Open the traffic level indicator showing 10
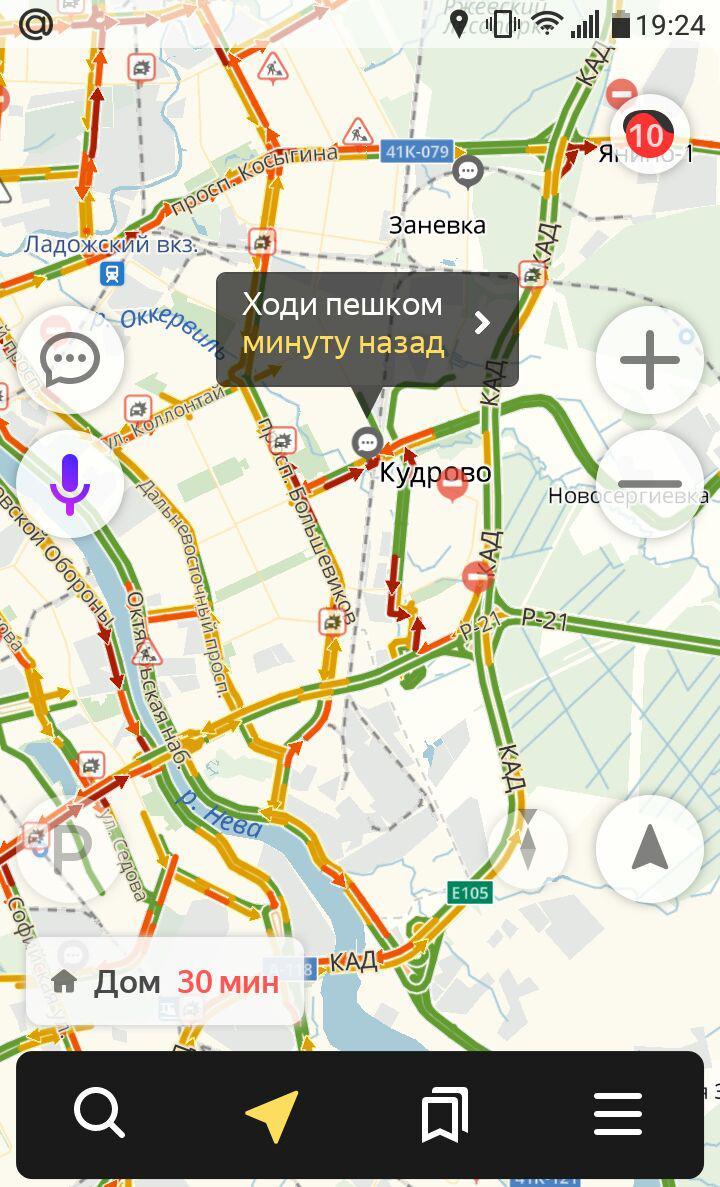Screen dimensions: 720x1187 pyautogui.click(x=648, y=134)
